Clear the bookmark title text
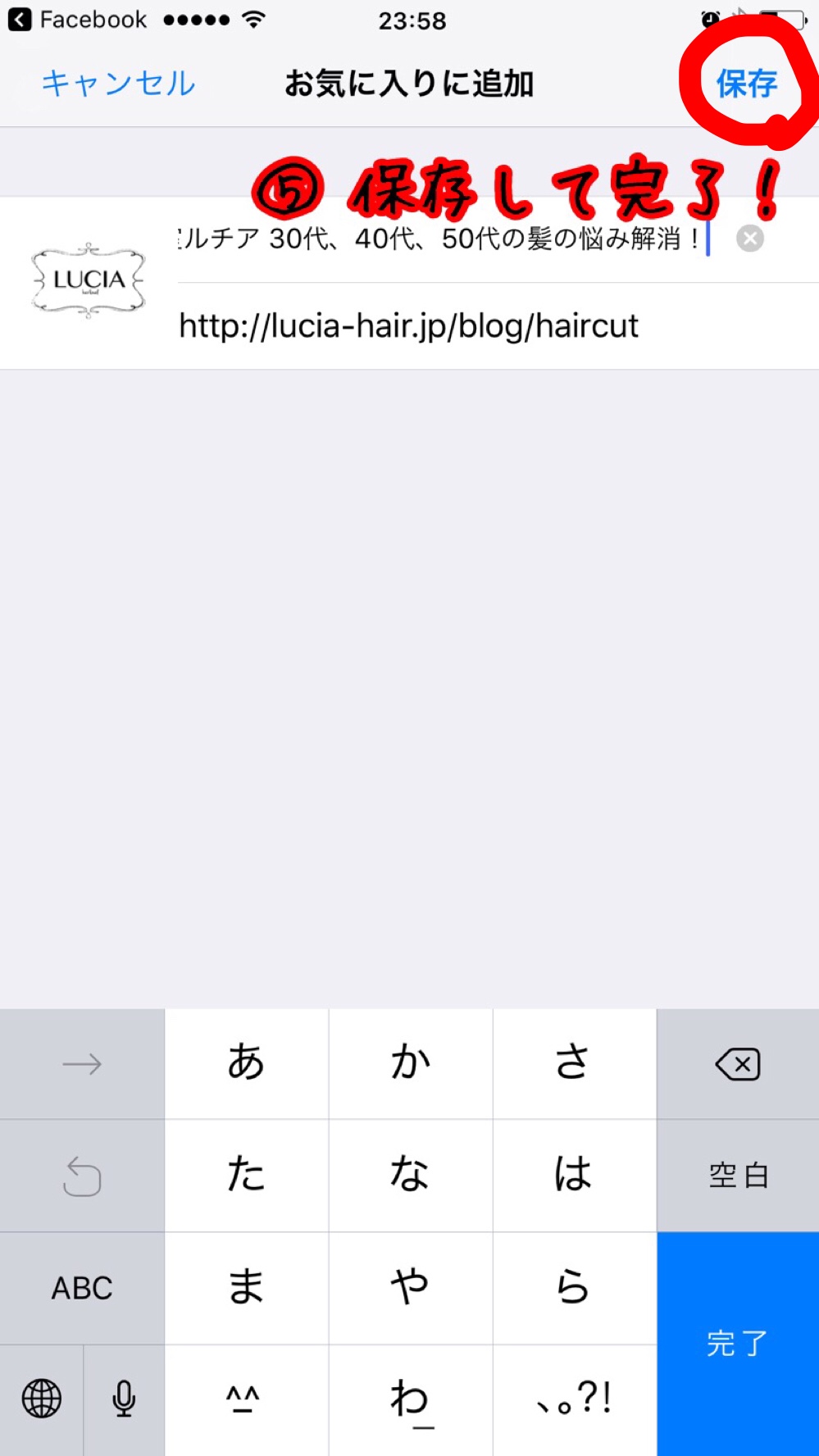Viewport: 819px width, 1456px height. pos(749,239)
